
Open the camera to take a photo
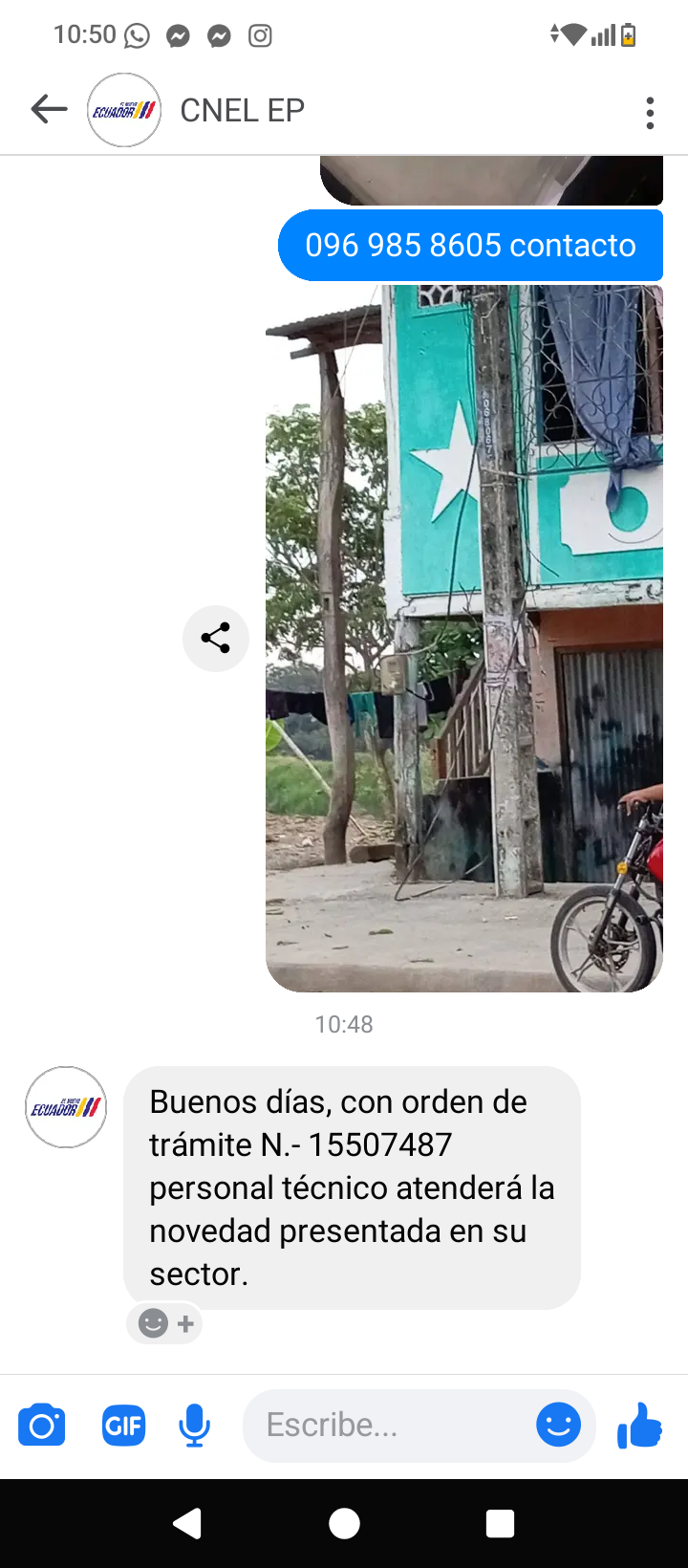42,1426
